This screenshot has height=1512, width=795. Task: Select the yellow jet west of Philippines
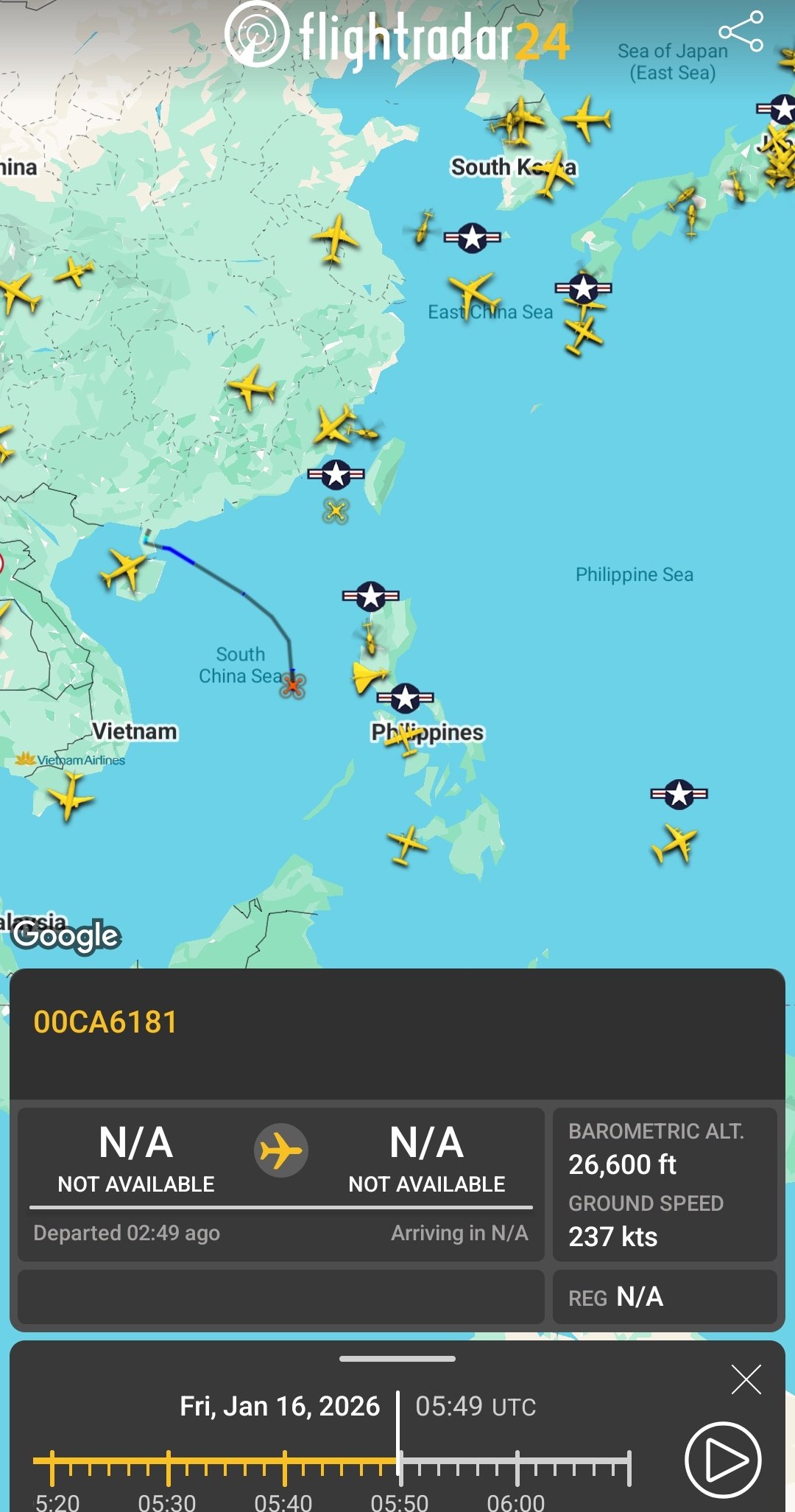point(367,676)
